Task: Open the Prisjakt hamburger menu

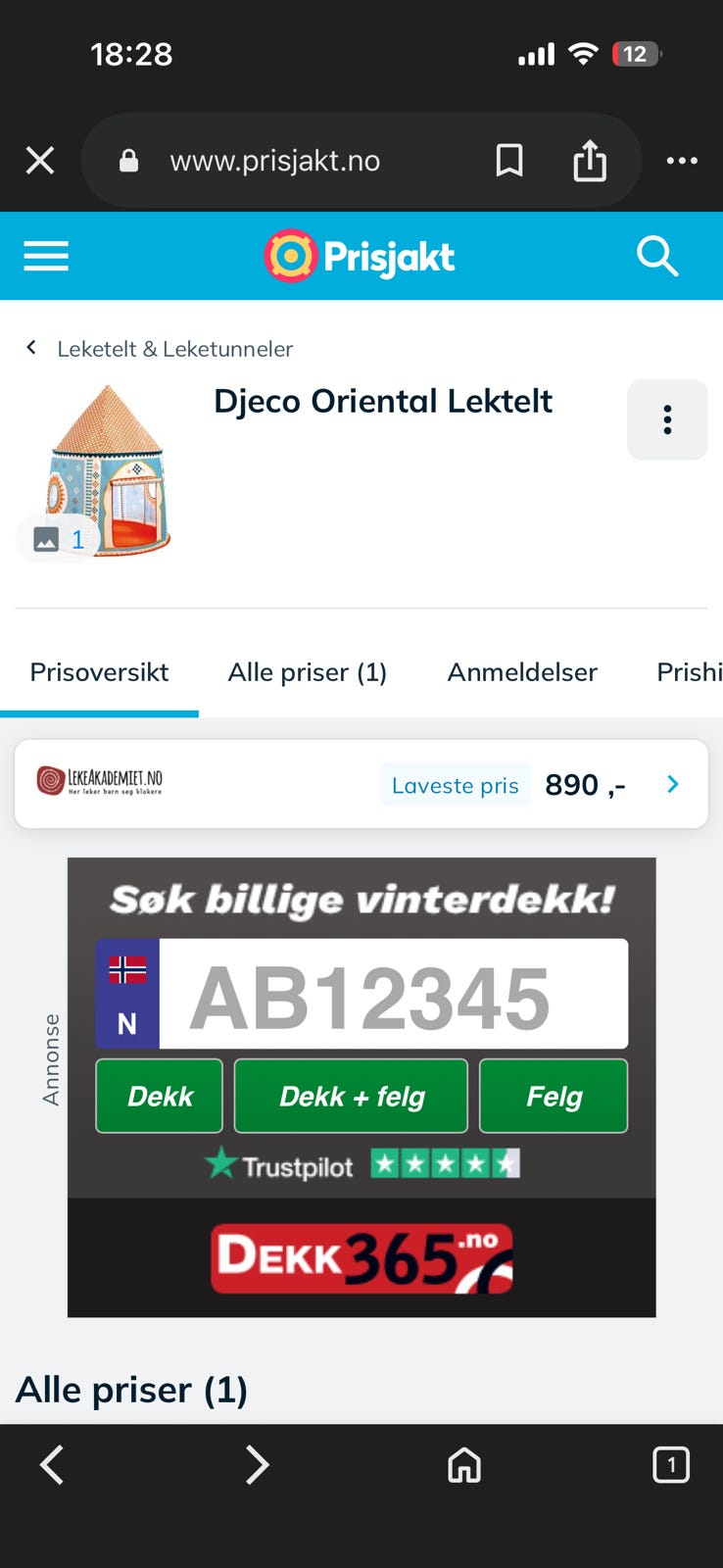Action: click(x=45, y=256)
